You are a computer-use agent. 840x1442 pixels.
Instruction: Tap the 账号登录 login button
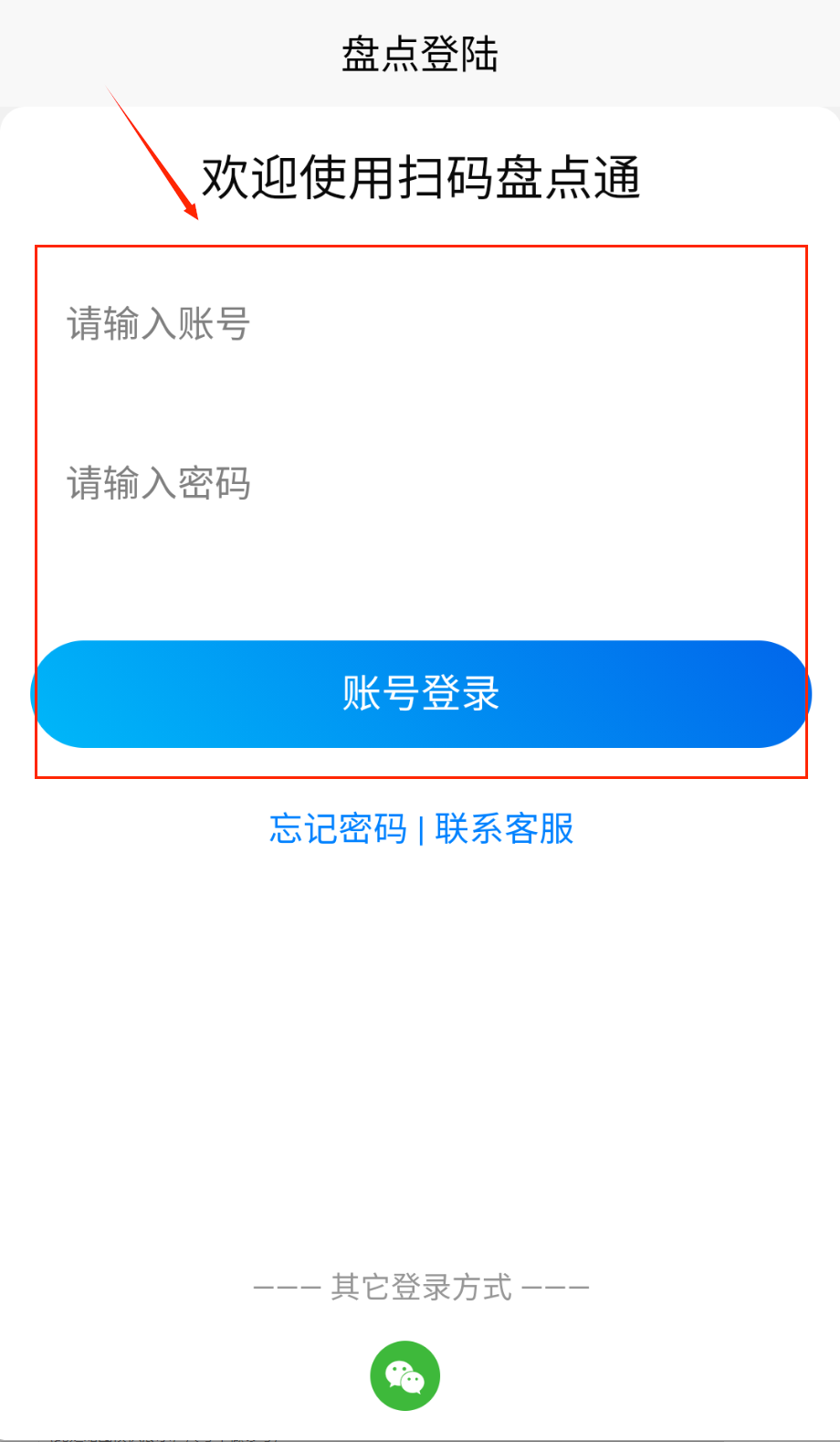coord(420,694)
